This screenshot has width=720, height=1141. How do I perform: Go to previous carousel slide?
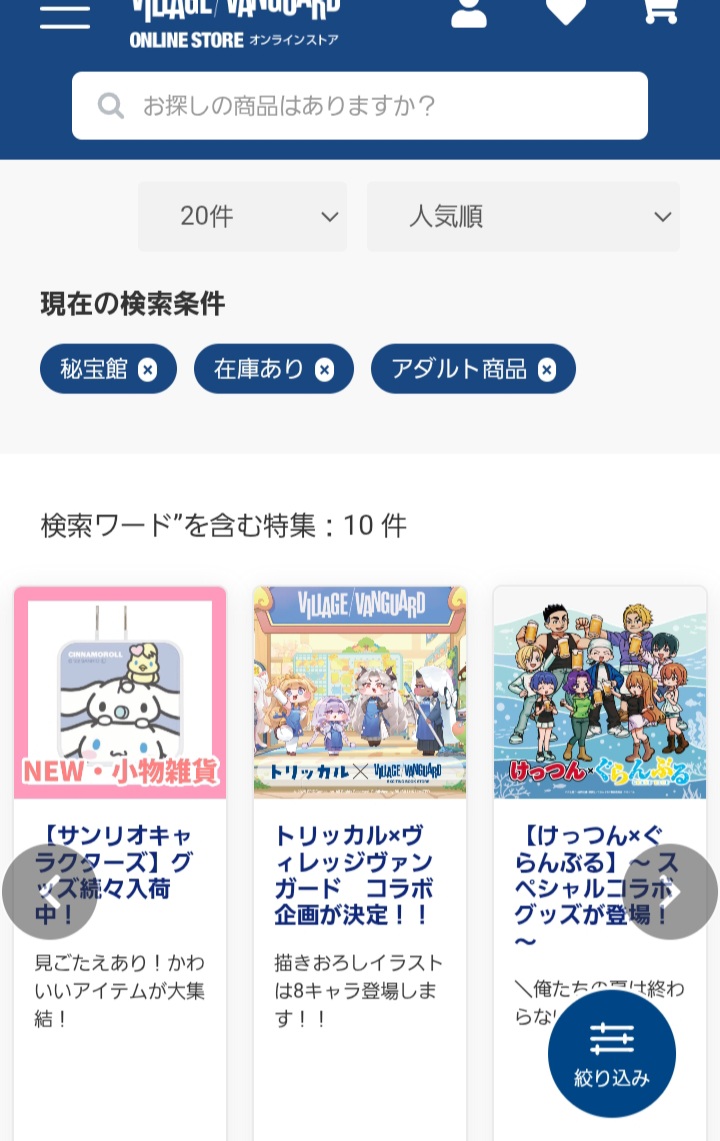pyautogui.click(x=50, y=892)
